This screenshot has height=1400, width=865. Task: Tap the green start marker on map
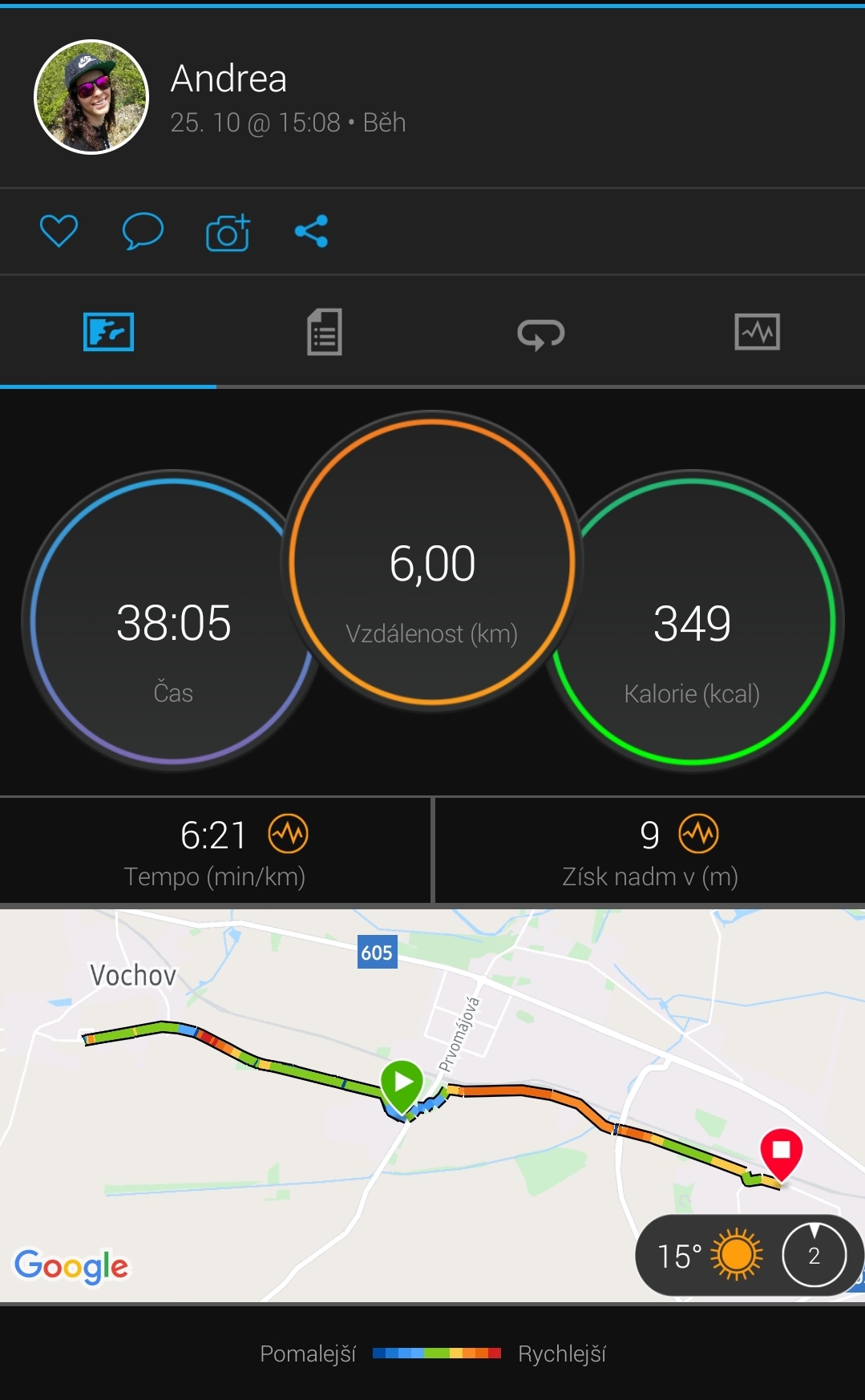point(402,1086)
